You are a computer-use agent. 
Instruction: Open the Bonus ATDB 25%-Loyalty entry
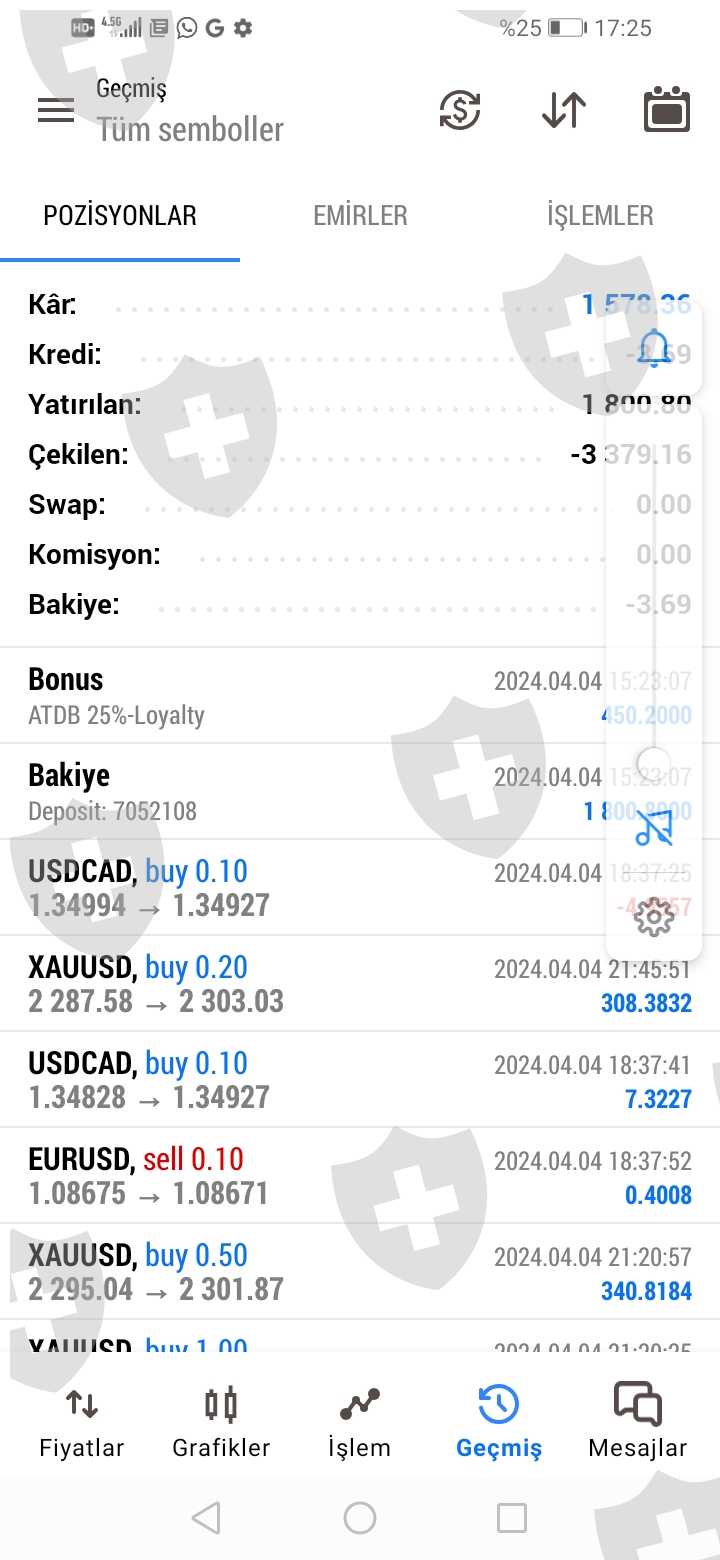click(x=300, y=696)
